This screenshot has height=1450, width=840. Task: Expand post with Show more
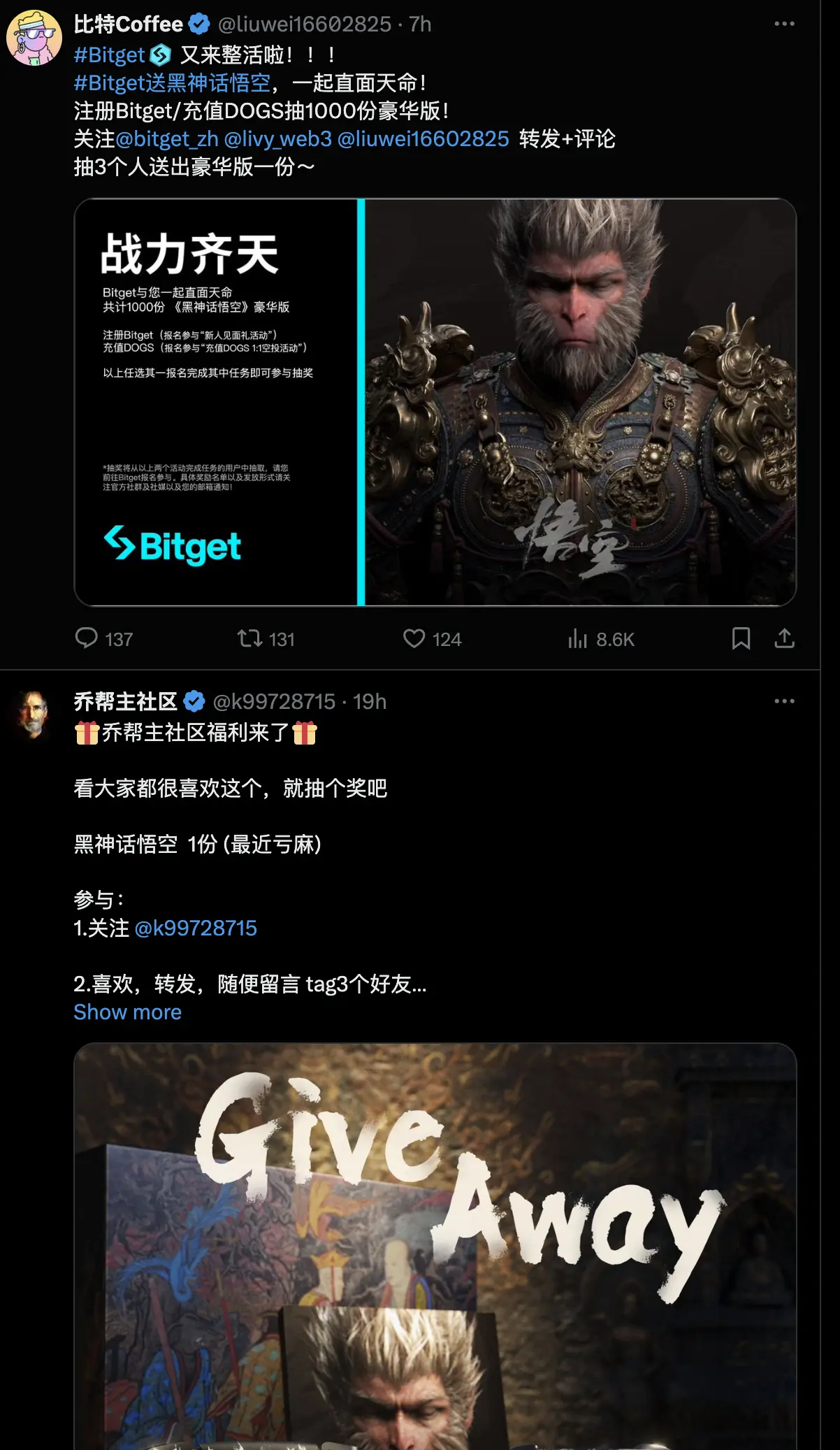[x=127, y=1012]
